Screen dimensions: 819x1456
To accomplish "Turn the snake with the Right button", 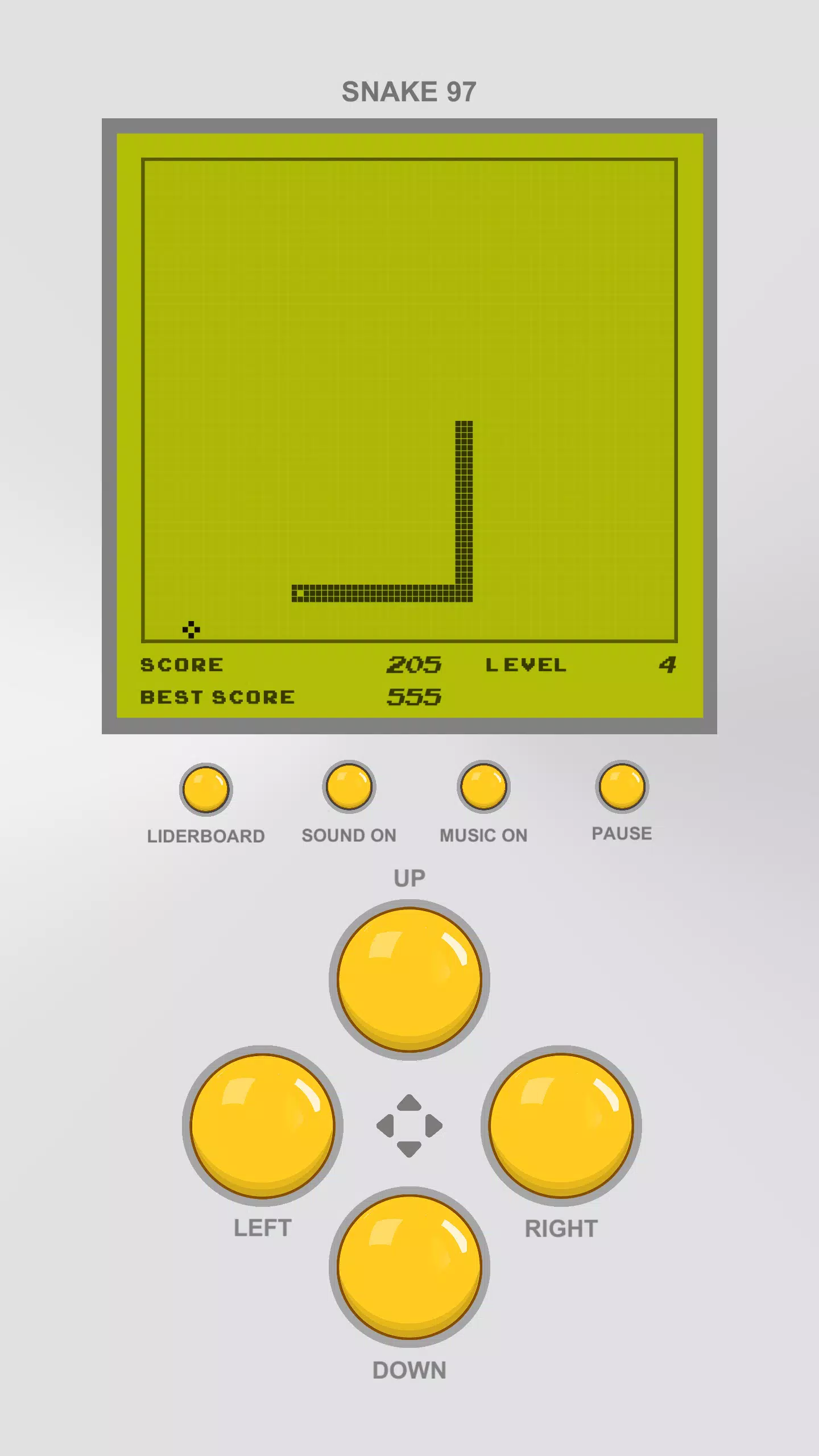I will click(x=561, y=1126).
